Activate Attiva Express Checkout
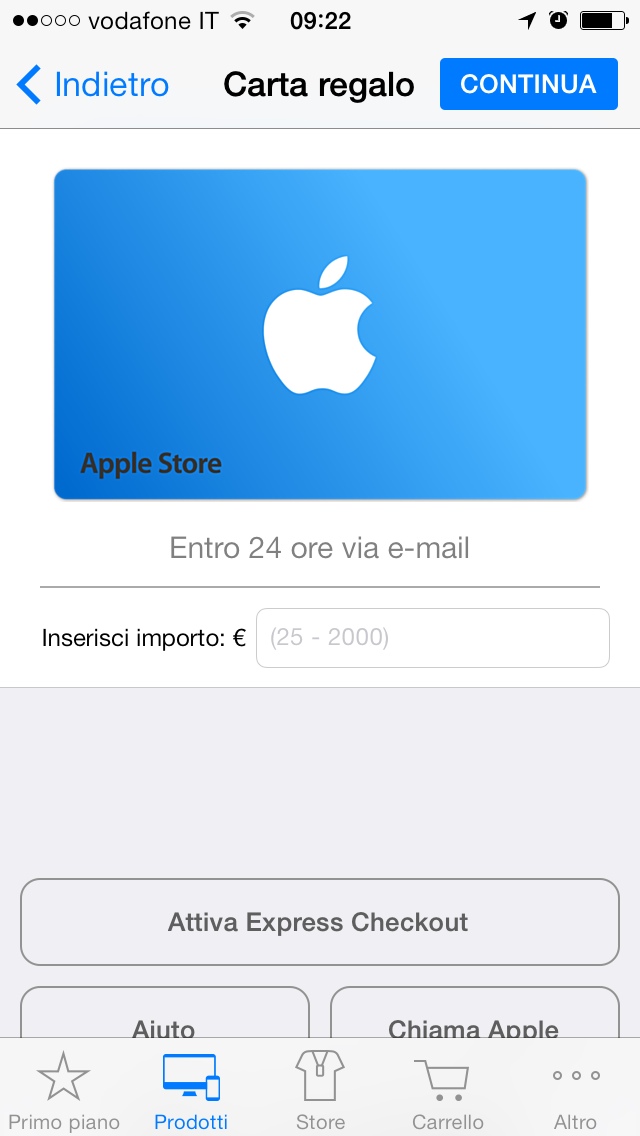This screenshot has height=1136, width=640. pos(319,922)
